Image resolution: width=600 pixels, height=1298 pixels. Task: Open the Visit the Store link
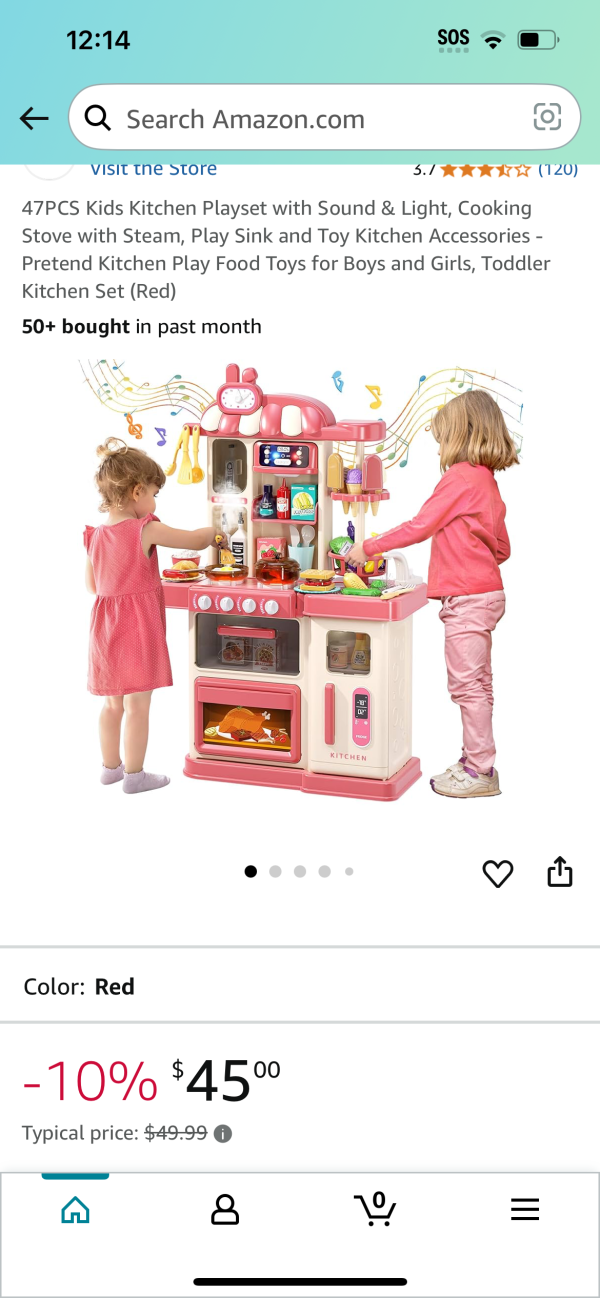(153, 168)
